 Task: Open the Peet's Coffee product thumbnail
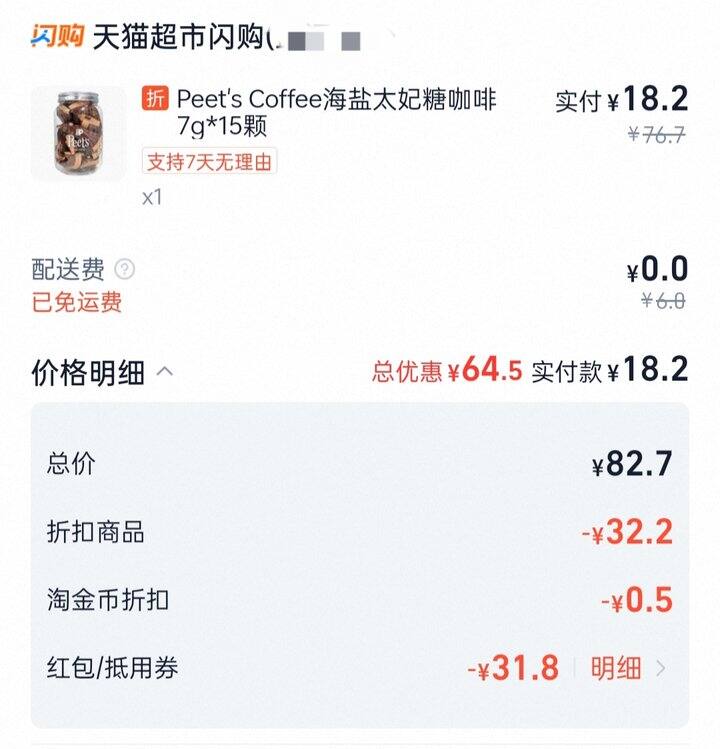78,134
